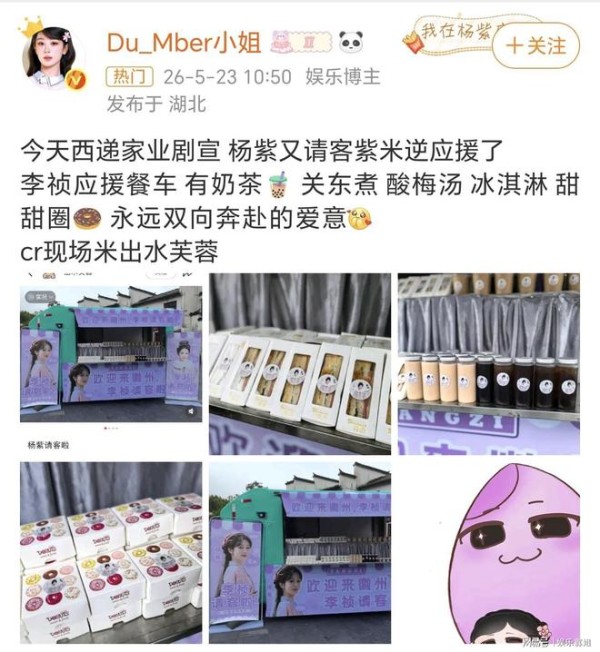Open the donut boxes photo
The image size is (600, 652).
(111, 553)
